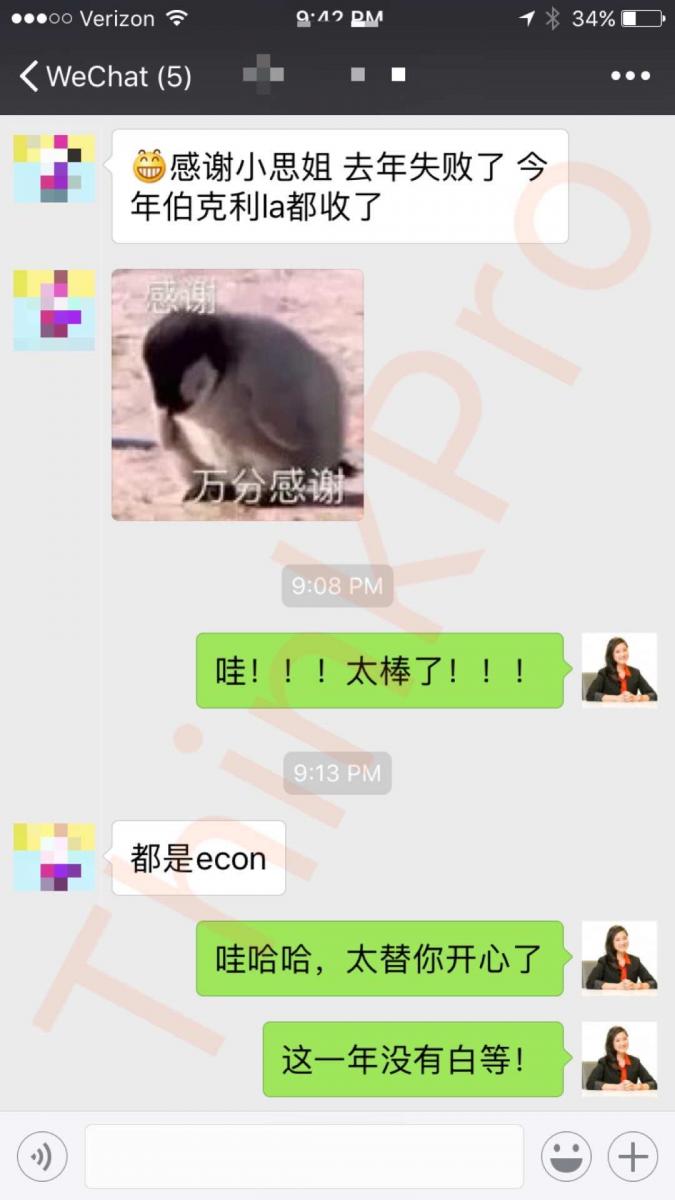Tap the voice message icon
The image size is (675, 1200).
click(42, 1157)
